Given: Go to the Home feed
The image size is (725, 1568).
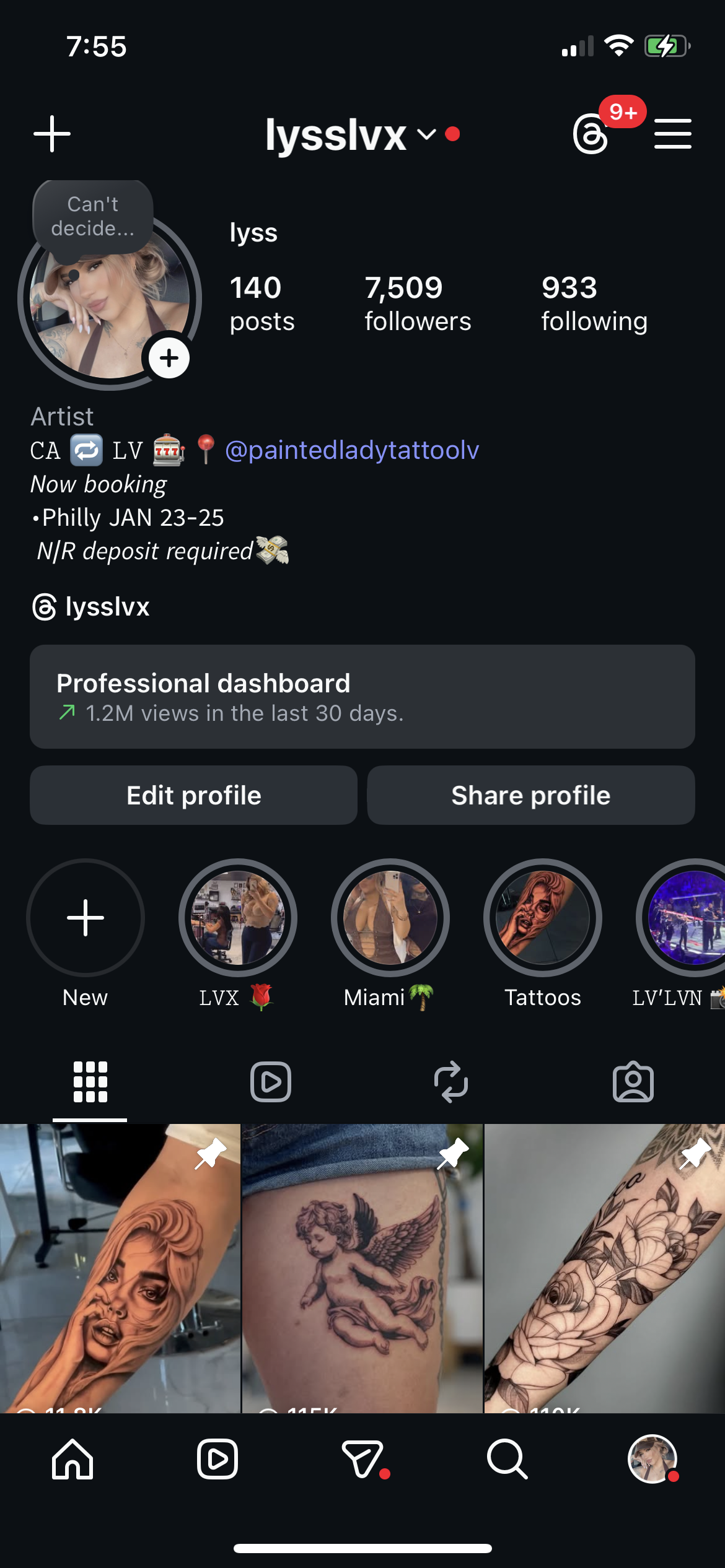Looking at the screenshot, I should point(72,1459).
